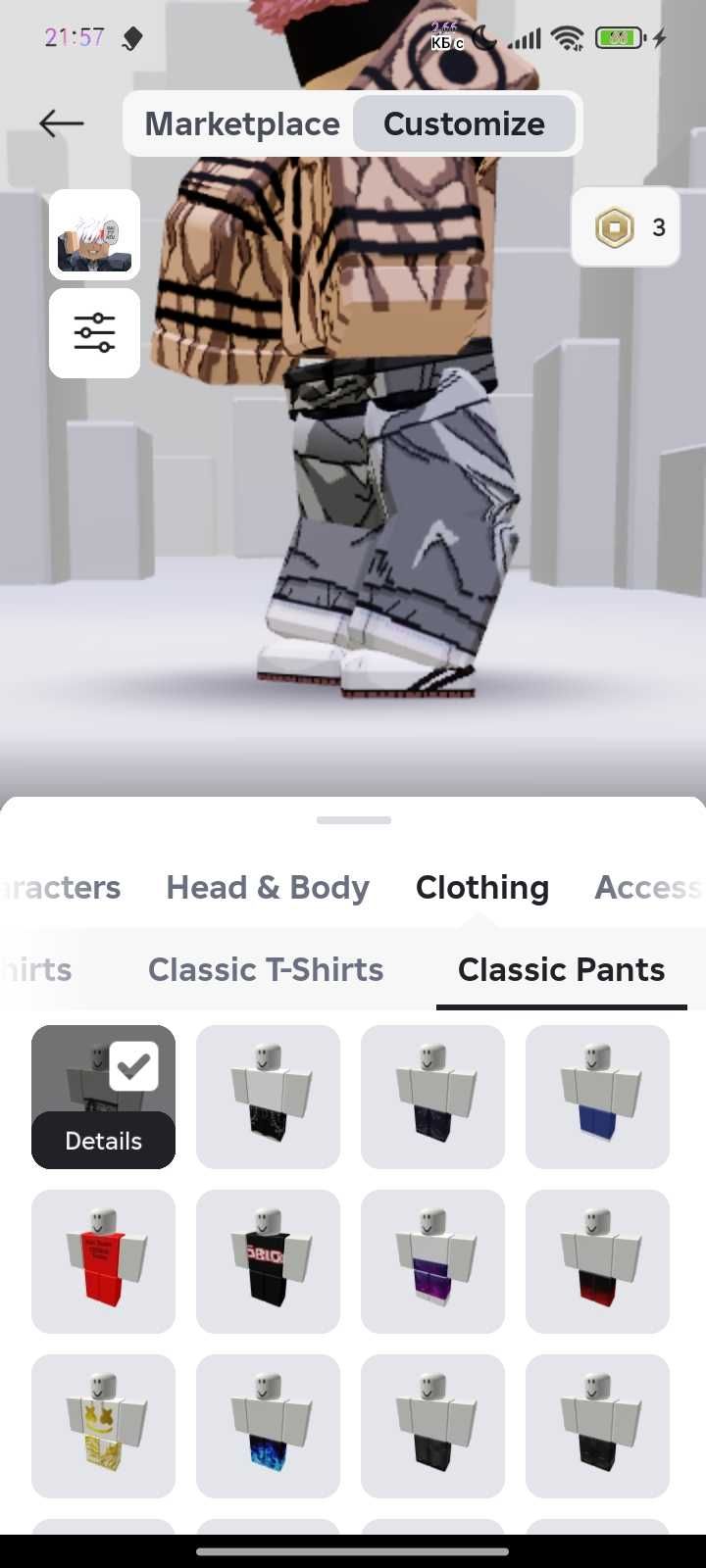
Task: Equip the black pants with red trim
Action: pyautogui.click(x=597, y=1261)
